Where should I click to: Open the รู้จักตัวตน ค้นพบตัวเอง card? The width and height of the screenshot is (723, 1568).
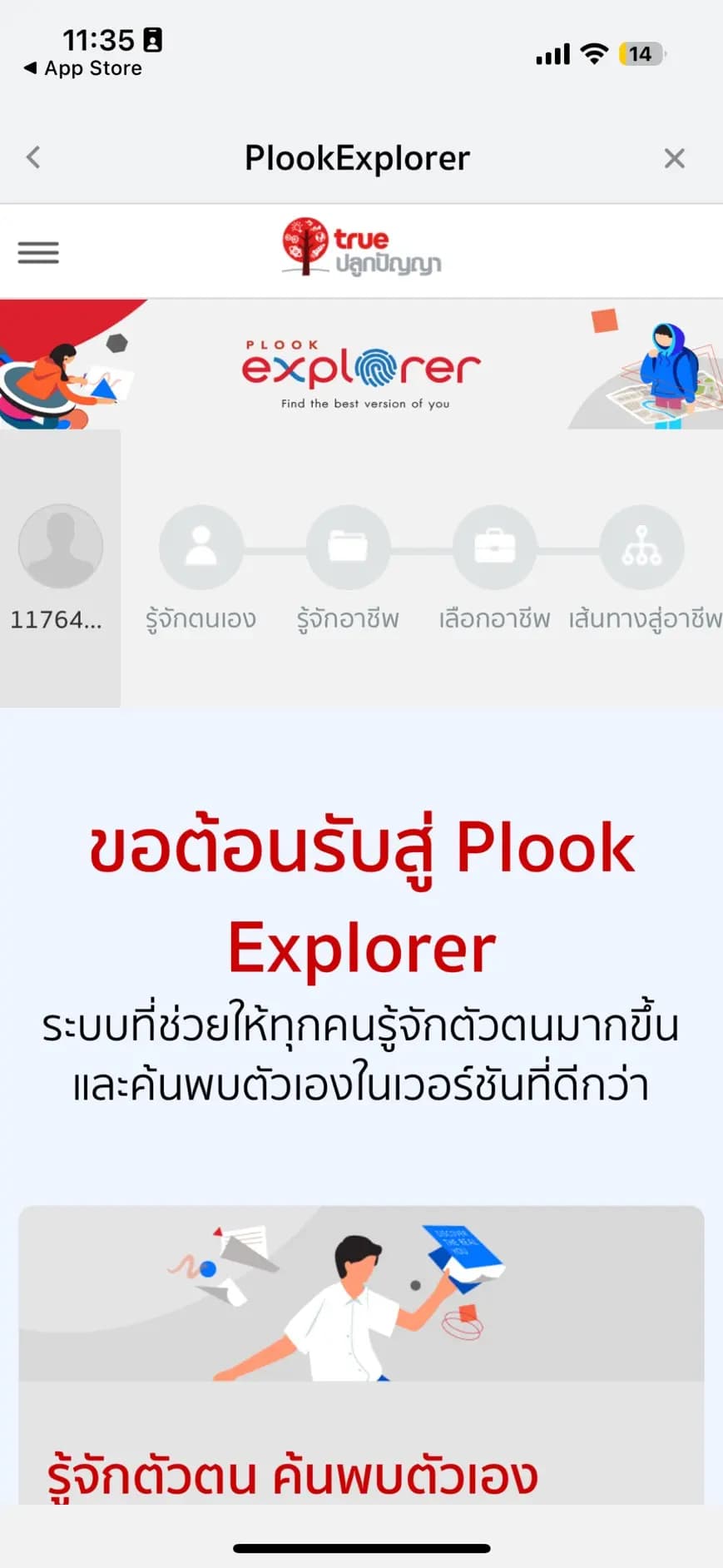pos(361,1357)
